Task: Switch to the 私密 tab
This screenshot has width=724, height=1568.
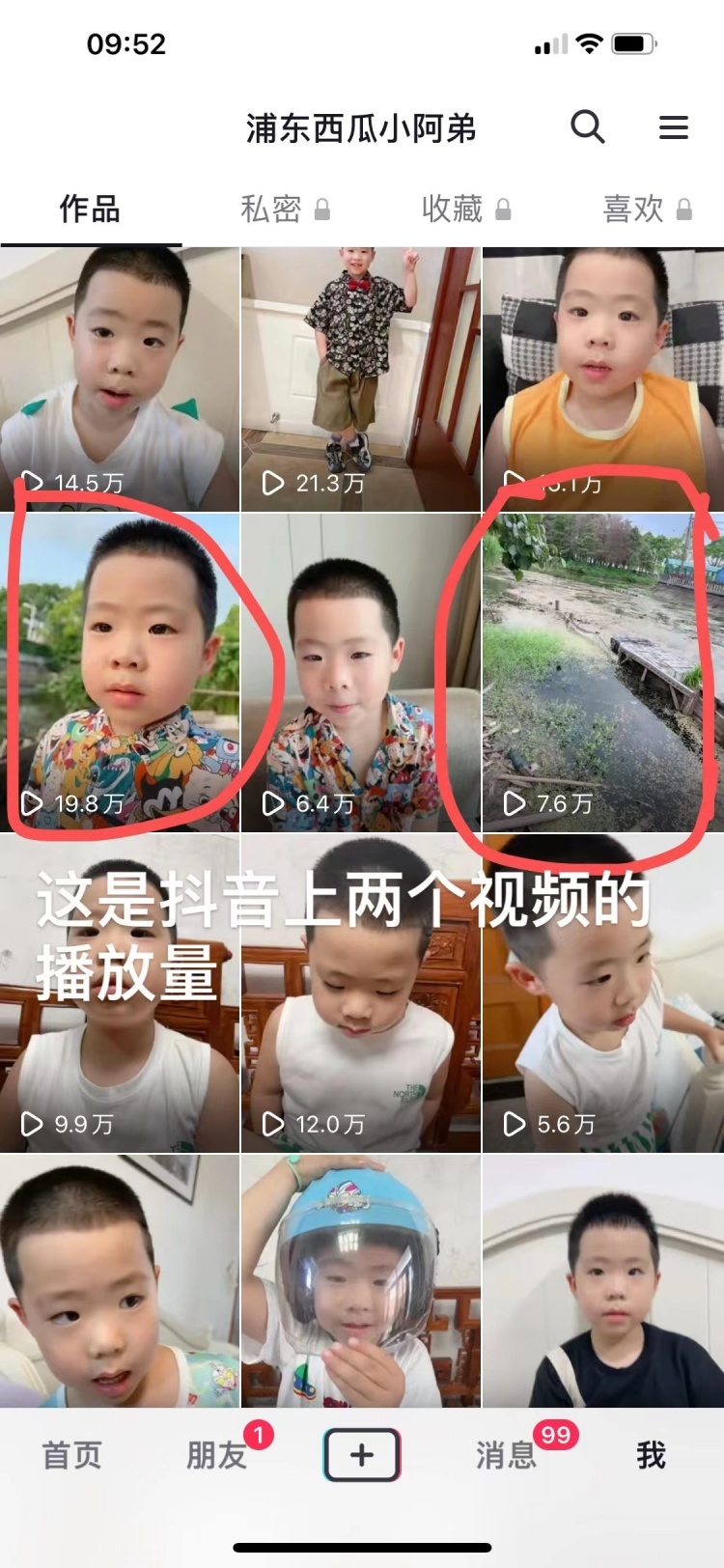Action: point(285,209)
